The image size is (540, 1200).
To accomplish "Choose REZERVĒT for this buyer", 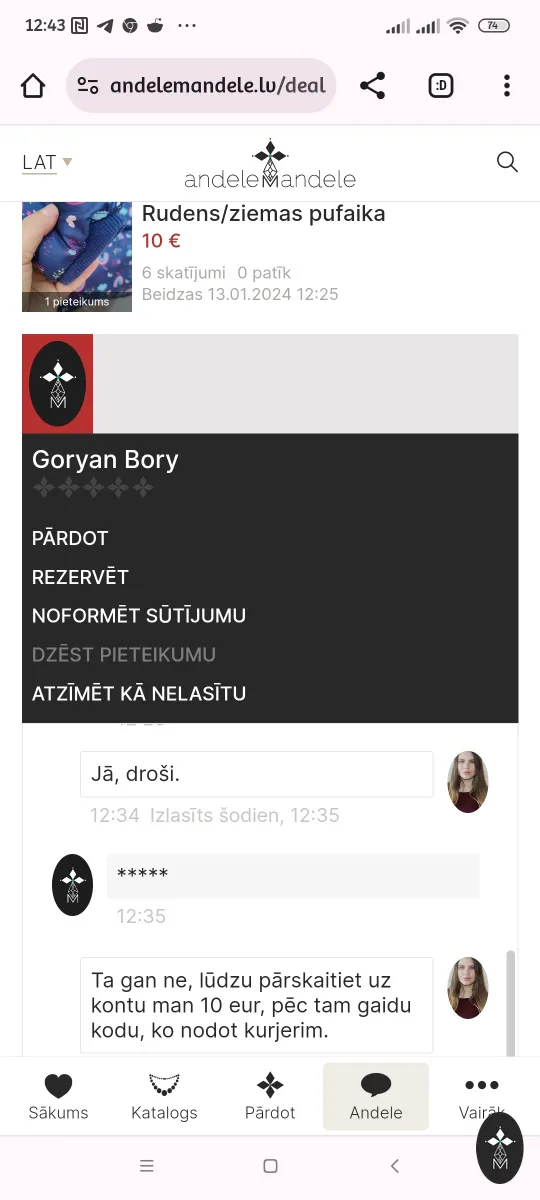I will pyautogui.click(x=80, y=577).
